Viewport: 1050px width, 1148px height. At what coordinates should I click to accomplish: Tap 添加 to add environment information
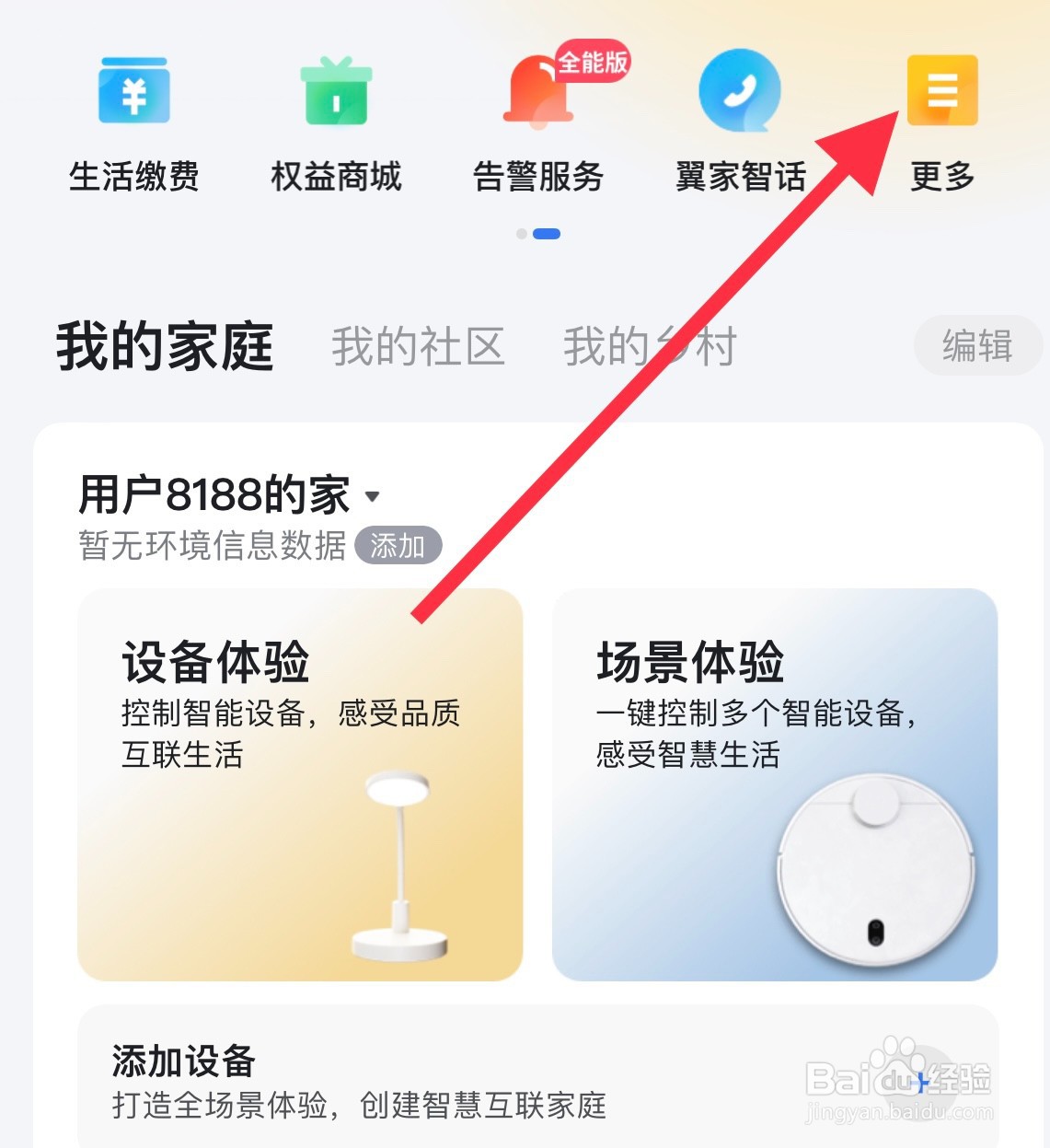(398, 545)
